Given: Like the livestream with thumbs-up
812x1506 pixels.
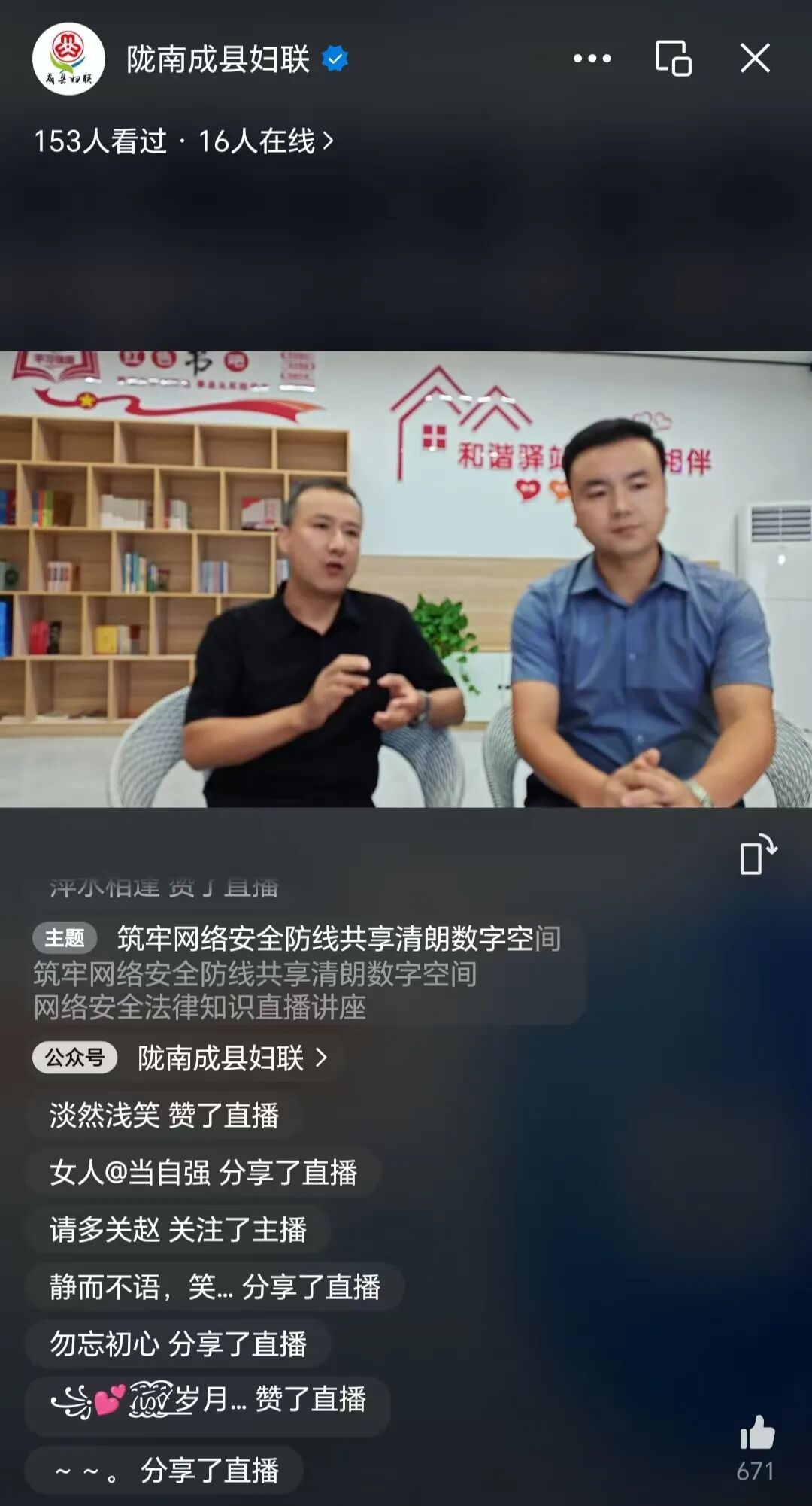Looking at the screenshot, I should 756,1433.
